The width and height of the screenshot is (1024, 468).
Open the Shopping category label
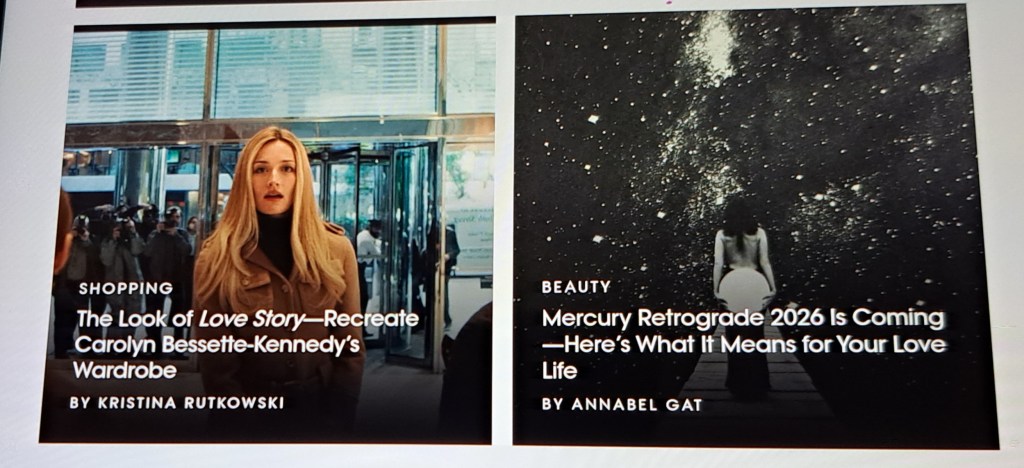pyautogui.click(x=125, y=288)
